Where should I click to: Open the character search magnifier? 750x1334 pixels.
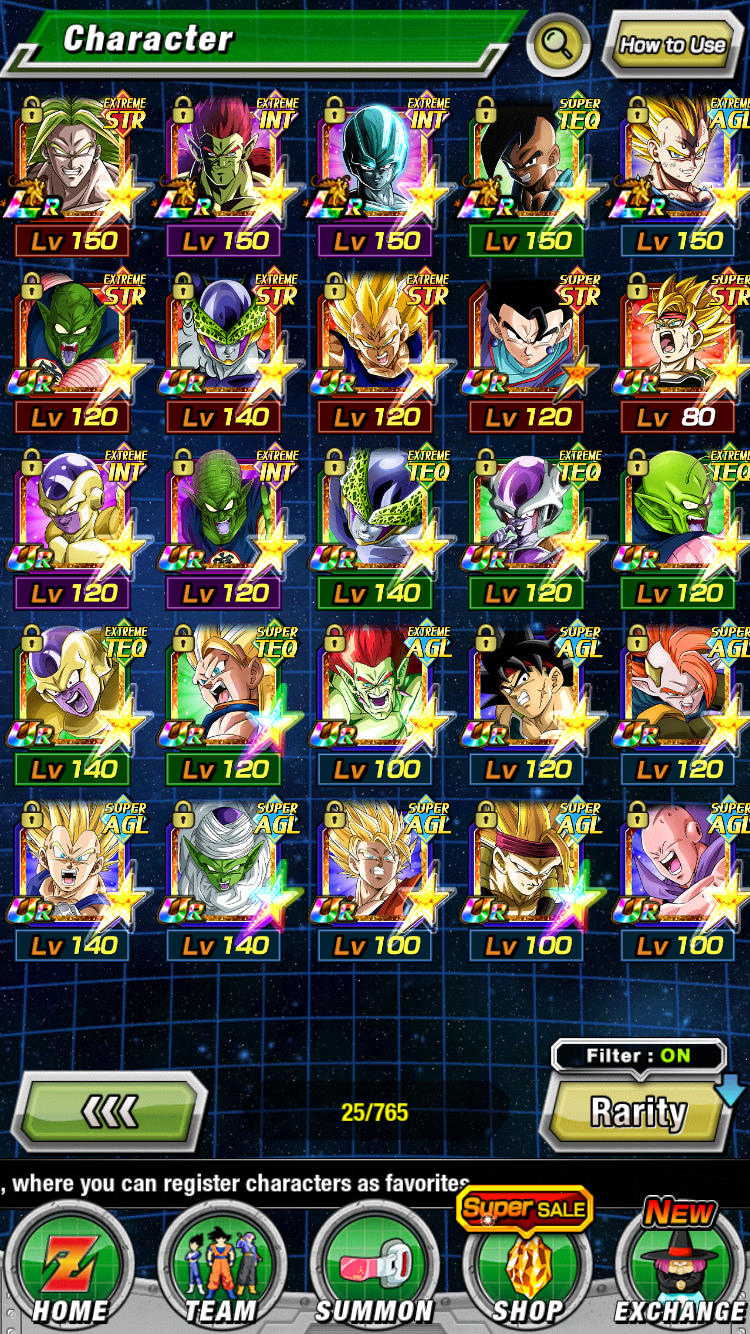(558, 44)
